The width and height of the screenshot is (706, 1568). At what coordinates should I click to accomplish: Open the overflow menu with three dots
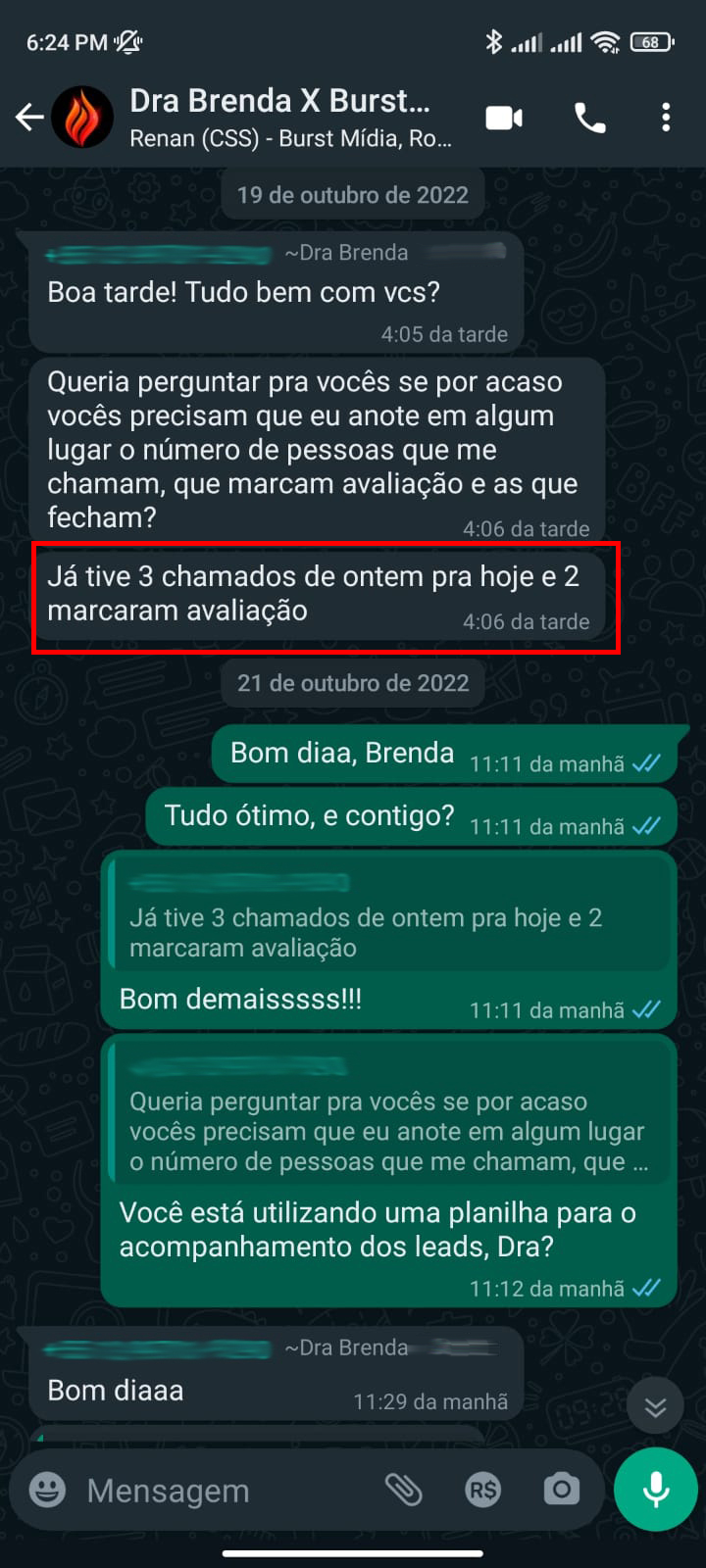point(666,118)
